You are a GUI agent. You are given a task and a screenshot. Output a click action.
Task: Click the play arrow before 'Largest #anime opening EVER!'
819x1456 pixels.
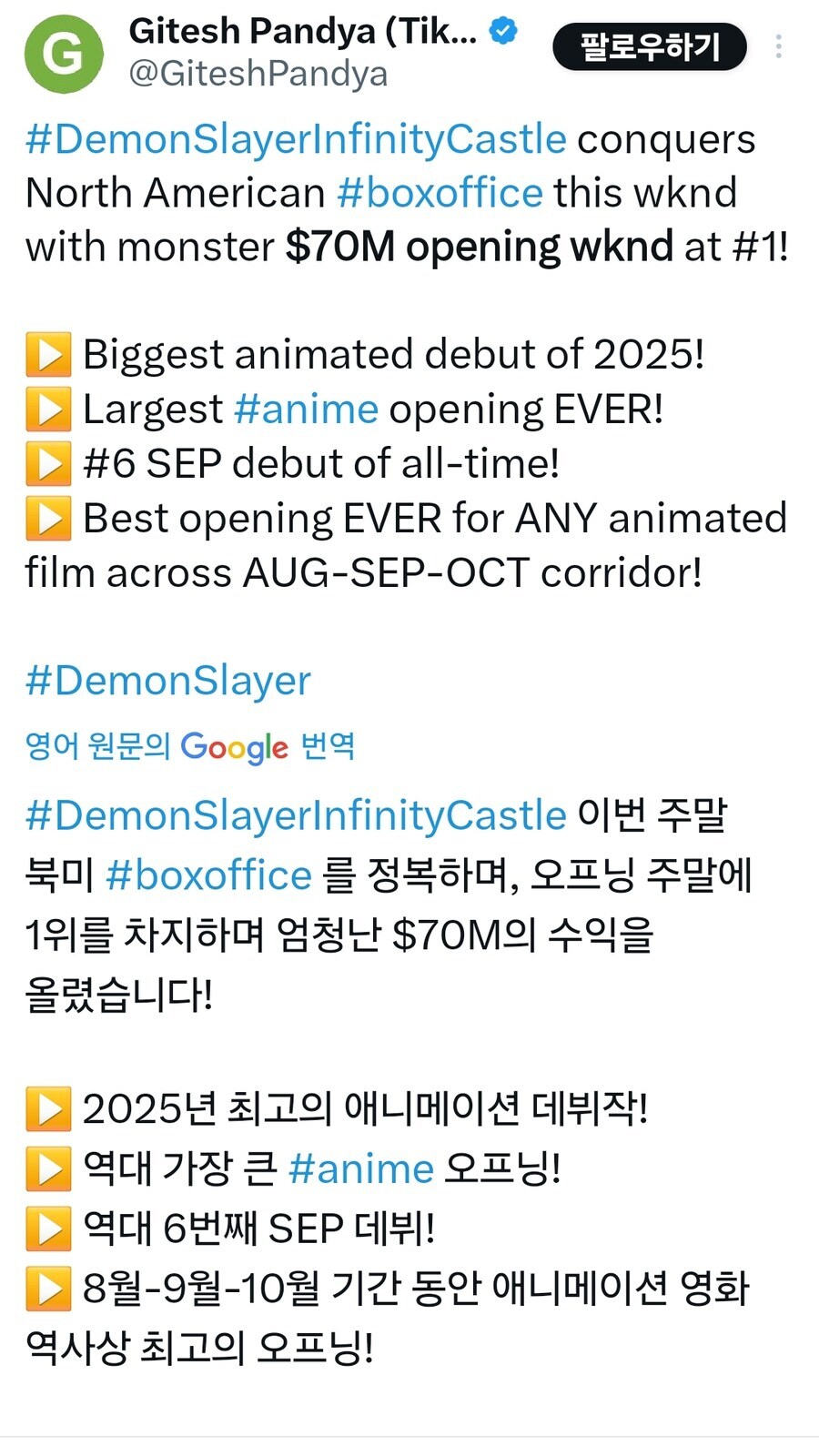pyautogui.click(x=48, y=409)
